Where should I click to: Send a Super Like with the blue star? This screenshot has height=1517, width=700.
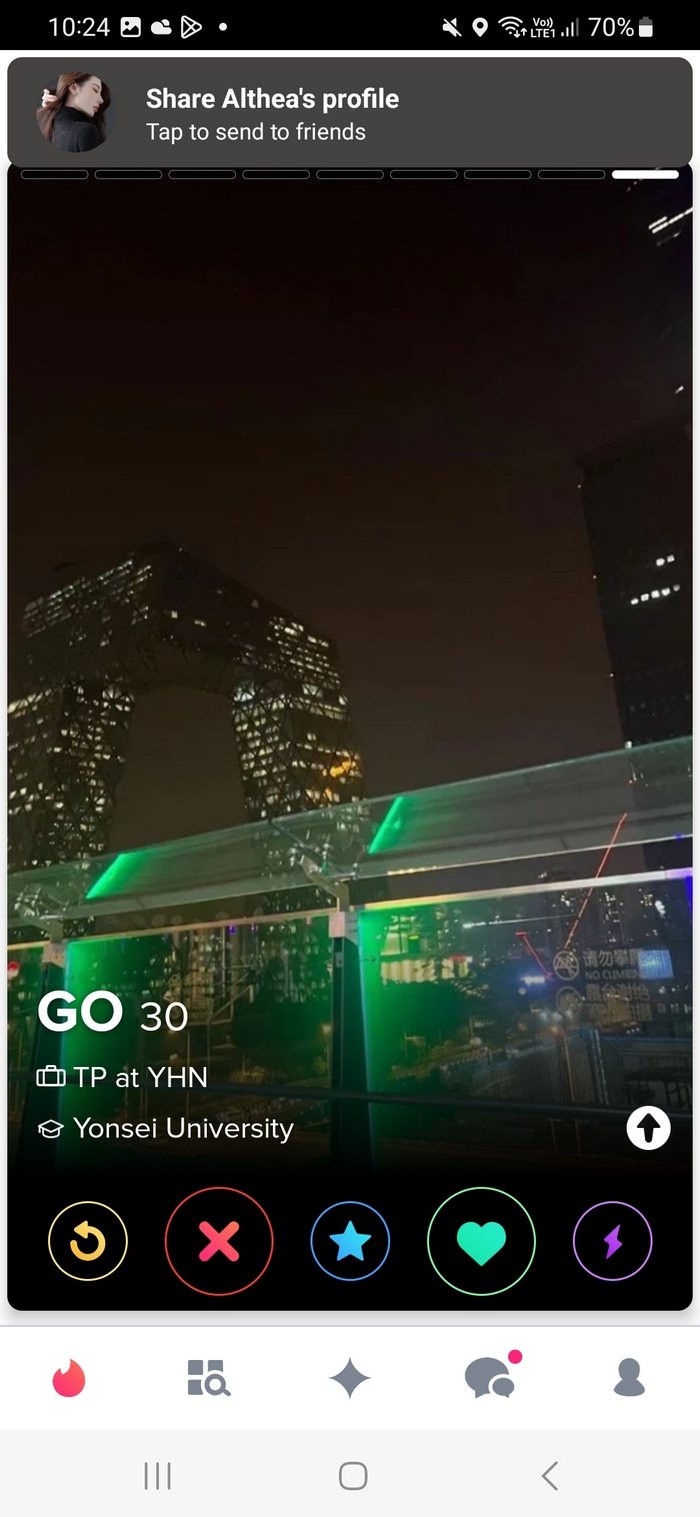click(x=350, y=1241)
